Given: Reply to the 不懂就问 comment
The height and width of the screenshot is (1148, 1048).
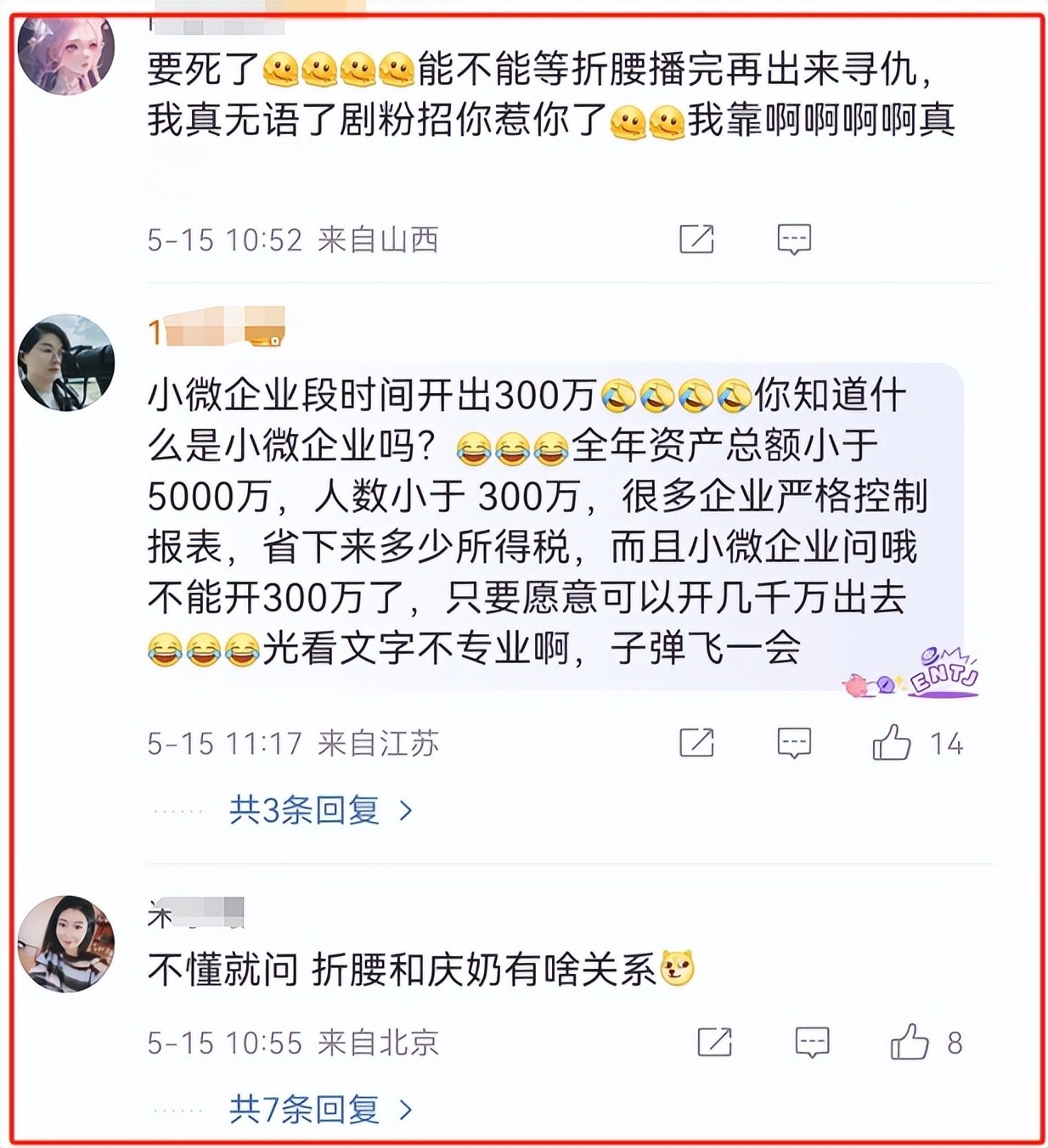Looking at the screenshot, I should [x=812, y=1042].
